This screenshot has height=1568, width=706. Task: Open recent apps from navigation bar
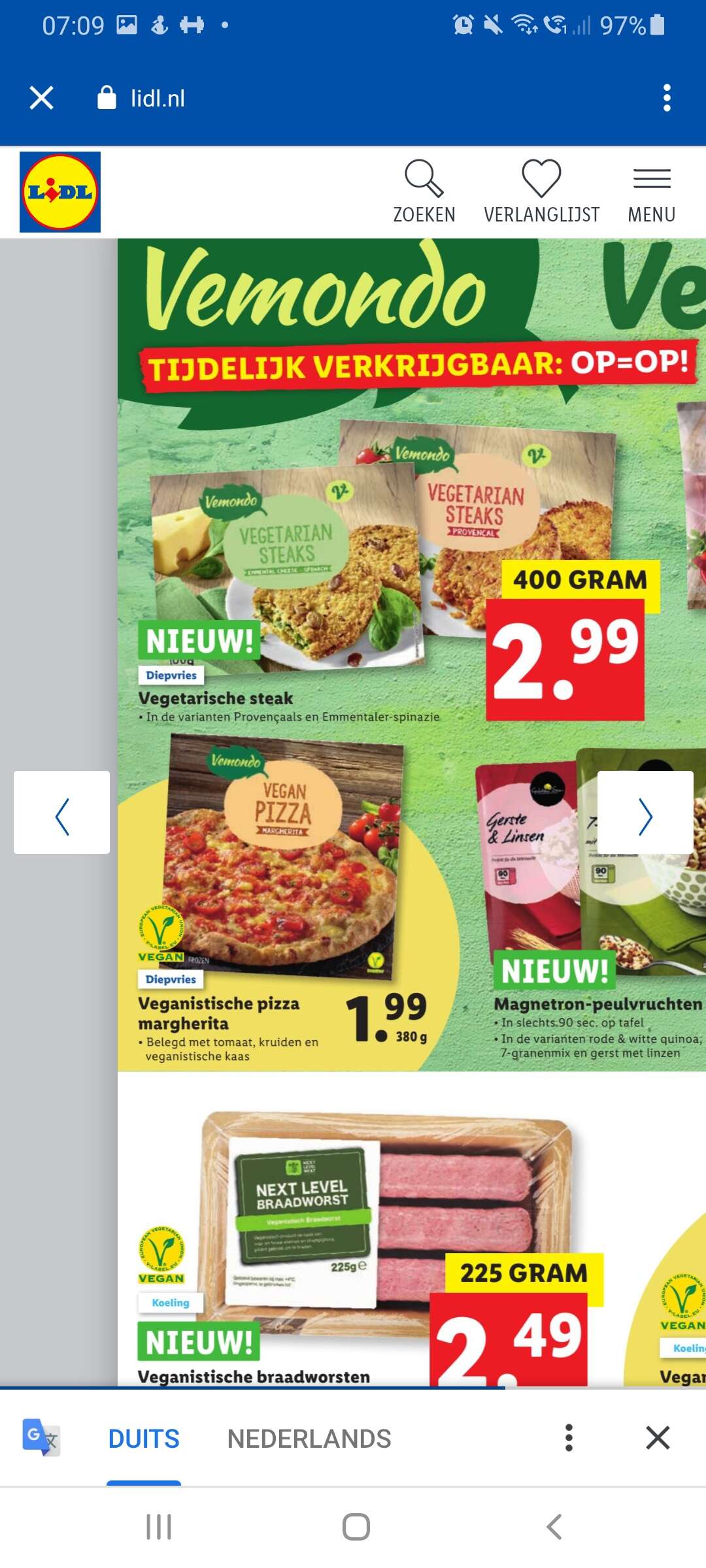159,1527
